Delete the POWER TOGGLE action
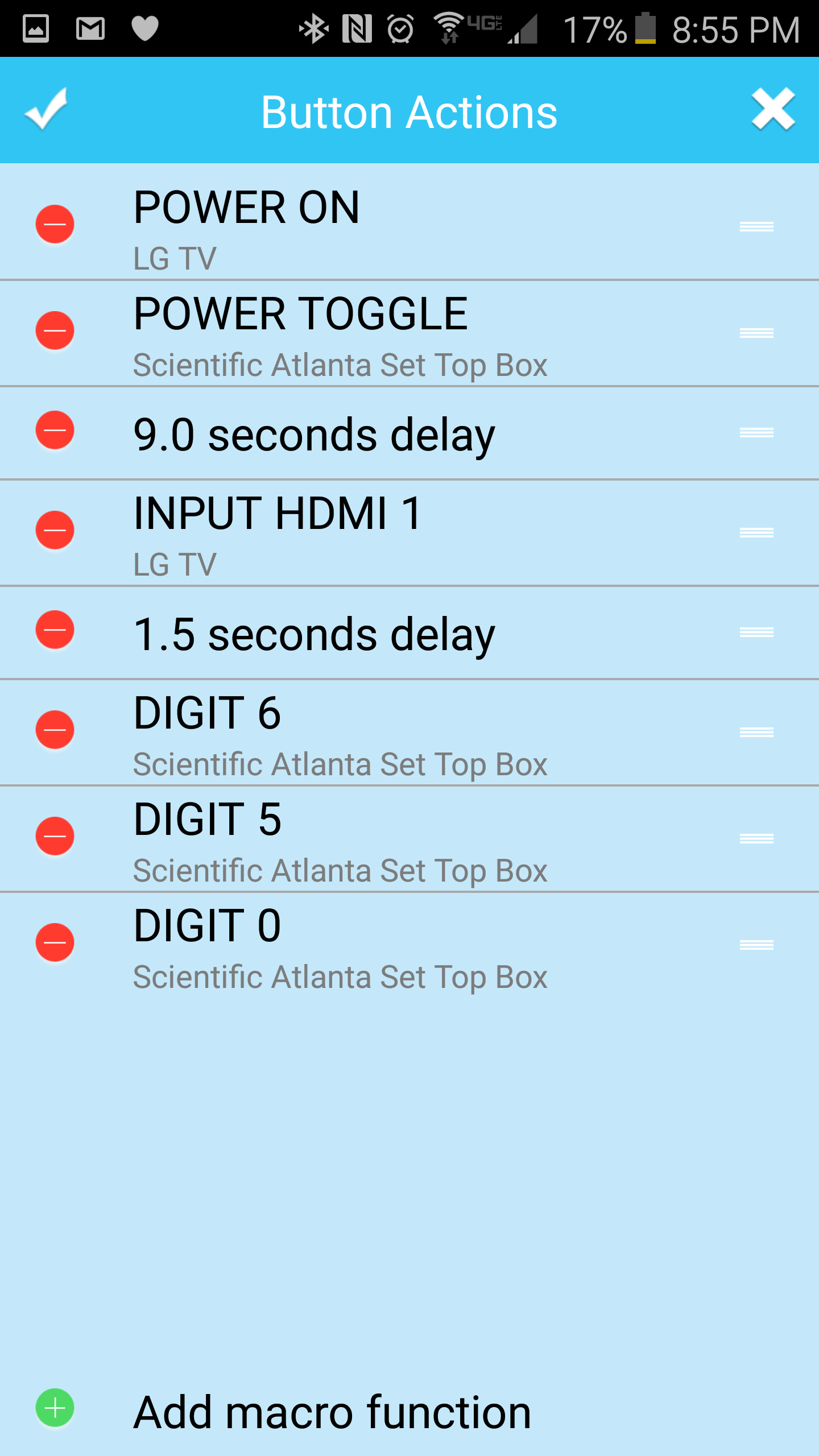This screenshot has width=819, height=1456. [55, 330]
